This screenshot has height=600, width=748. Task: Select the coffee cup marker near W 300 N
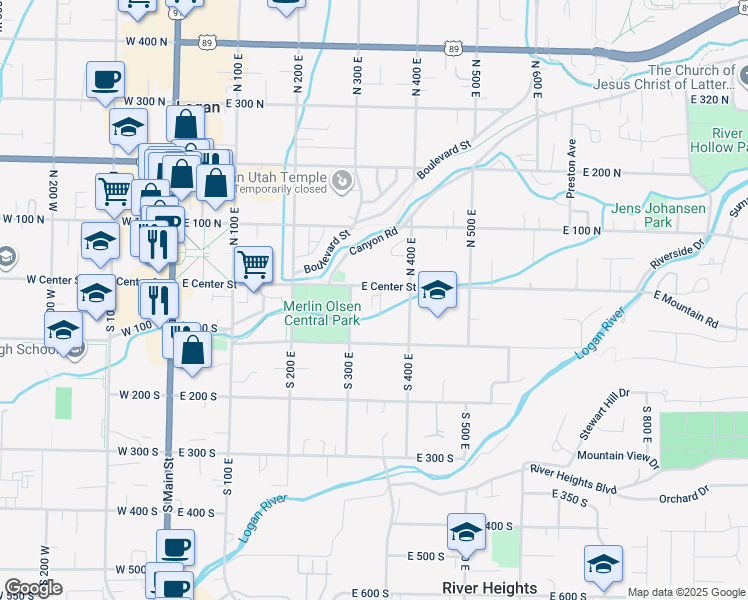tap(106, 80)
